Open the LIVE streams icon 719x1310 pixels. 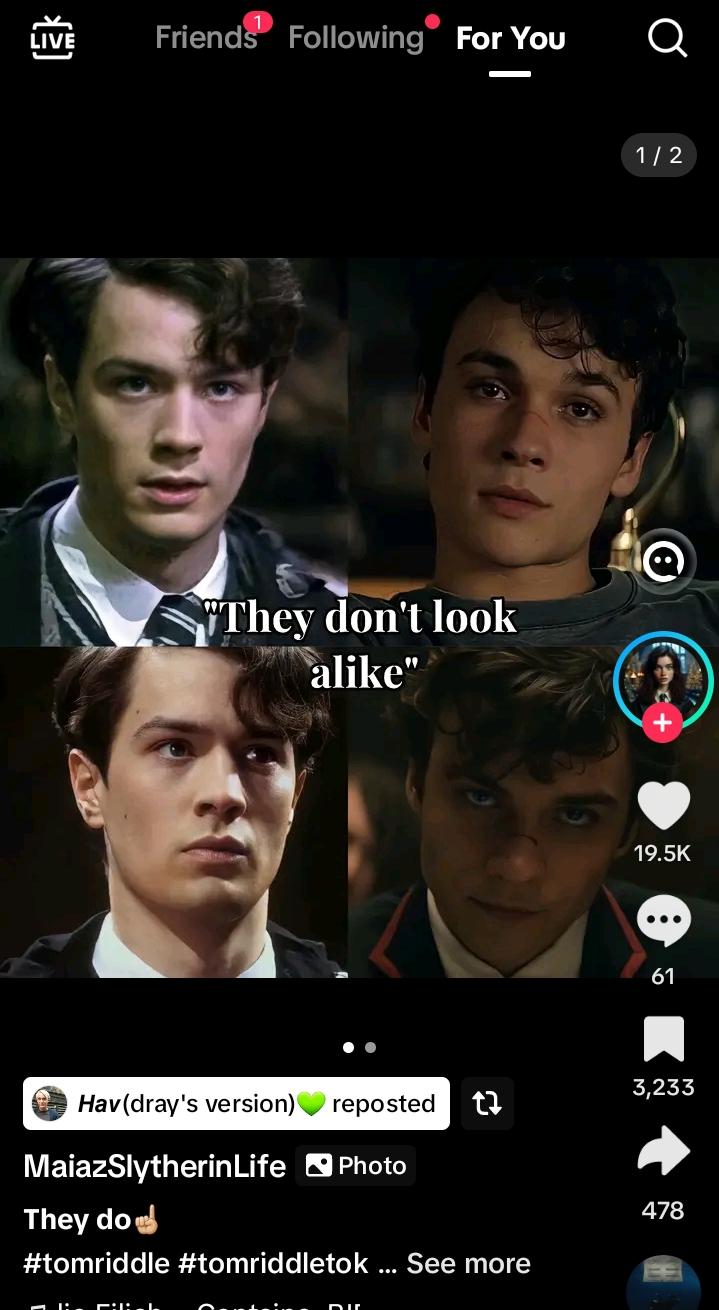click(x=52, y=39)
